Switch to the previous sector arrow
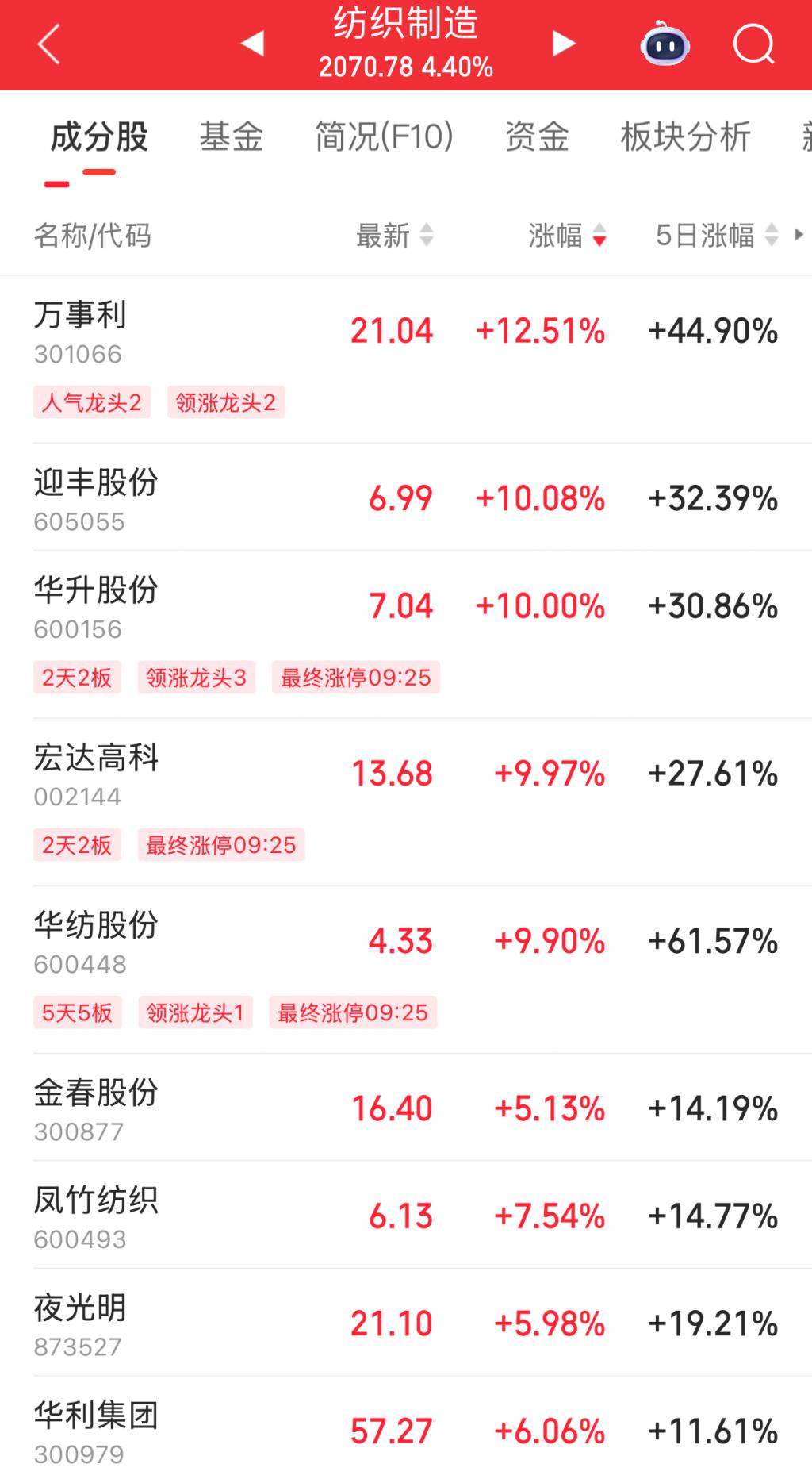This screenshot has height=1479, width=812. point(252,43)
